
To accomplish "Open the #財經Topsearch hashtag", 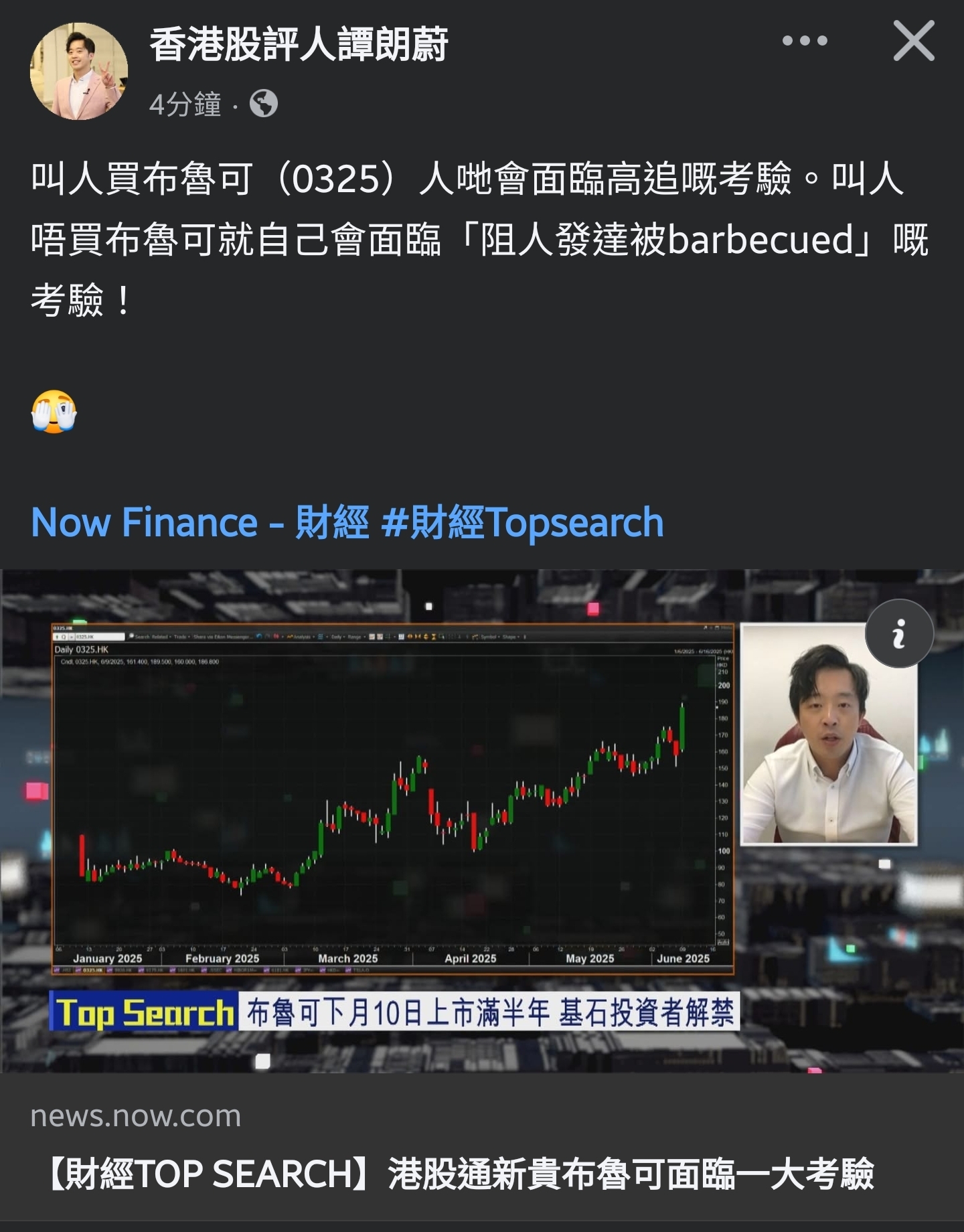I will [522, 522].
